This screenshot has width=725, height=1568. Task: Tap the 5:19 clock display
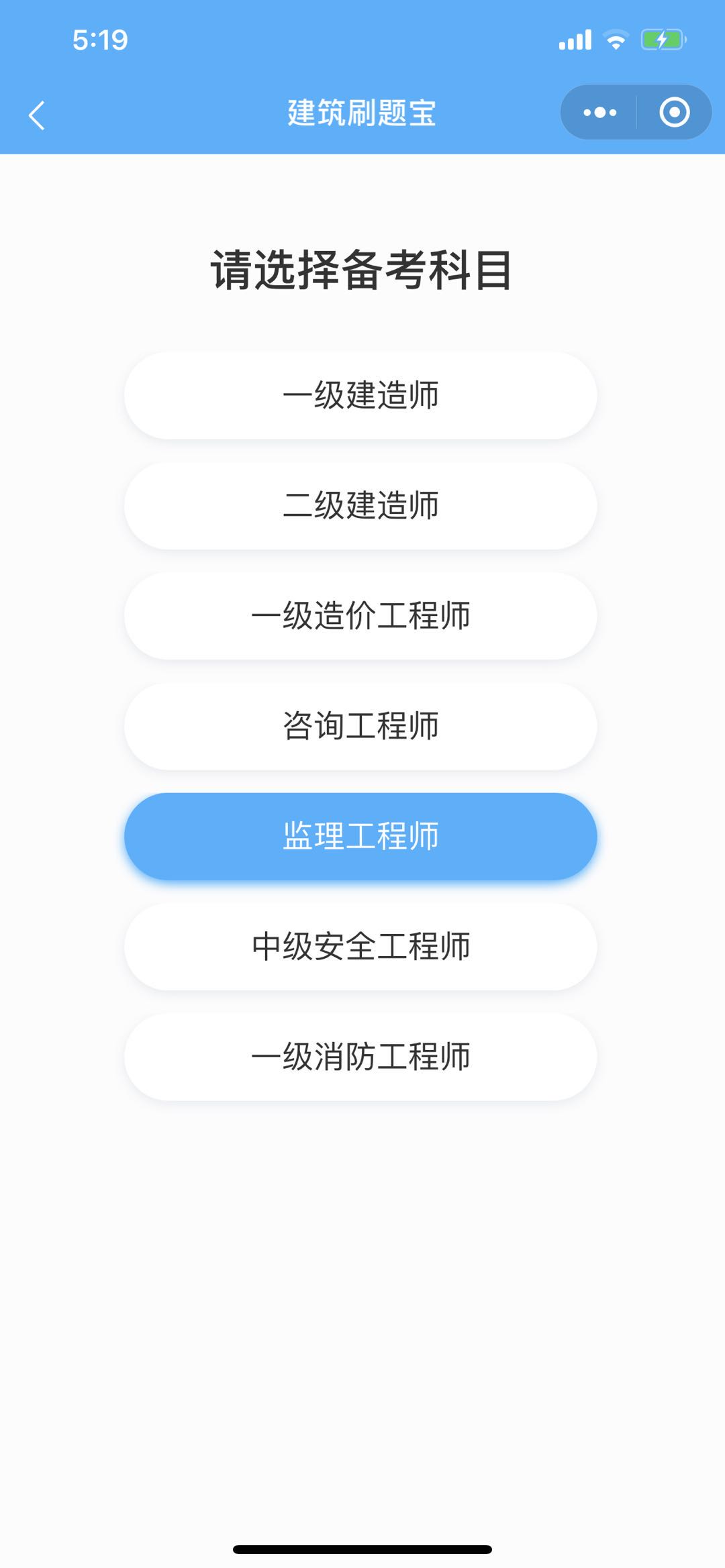(99, 40)
